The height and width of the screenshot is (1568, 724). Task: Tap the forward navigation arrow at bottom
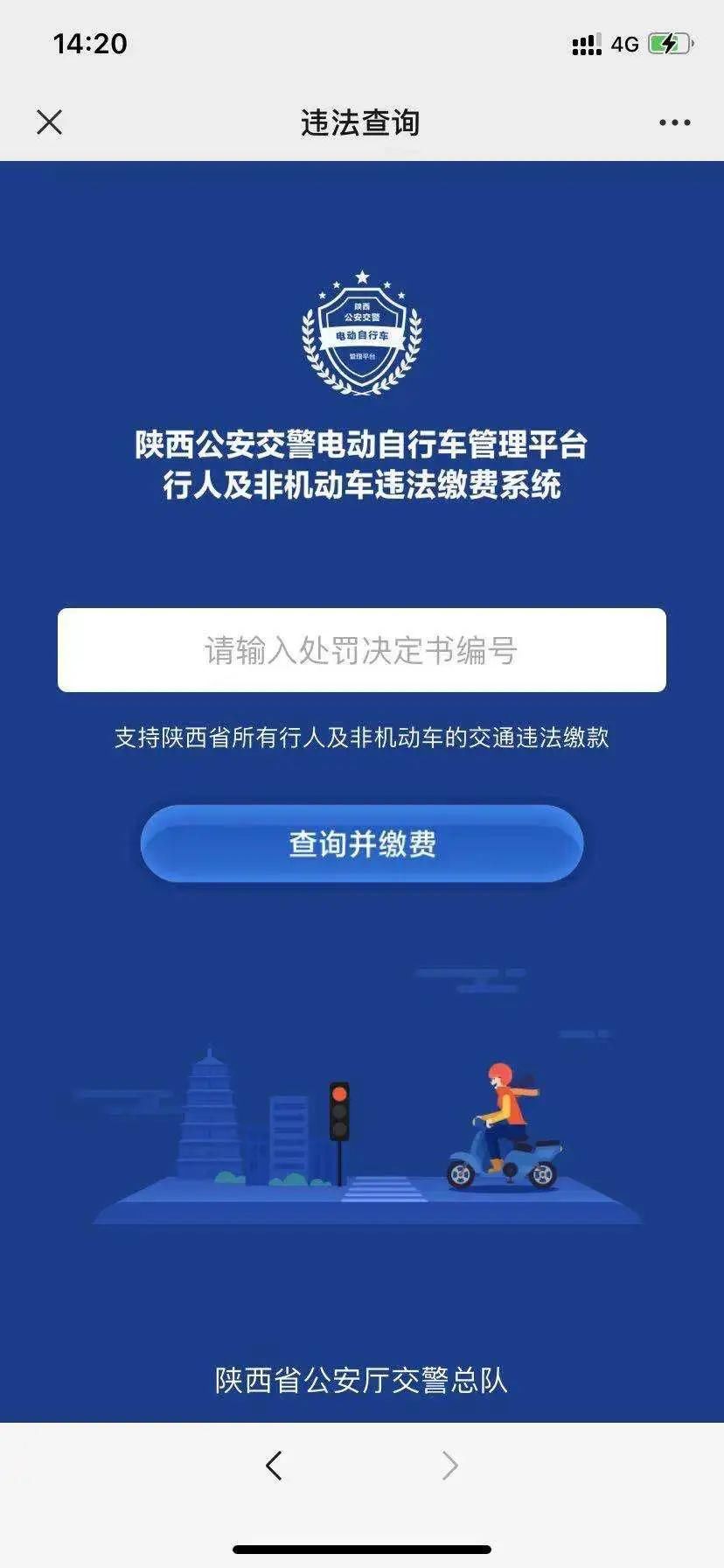(x=449, y=1465)
